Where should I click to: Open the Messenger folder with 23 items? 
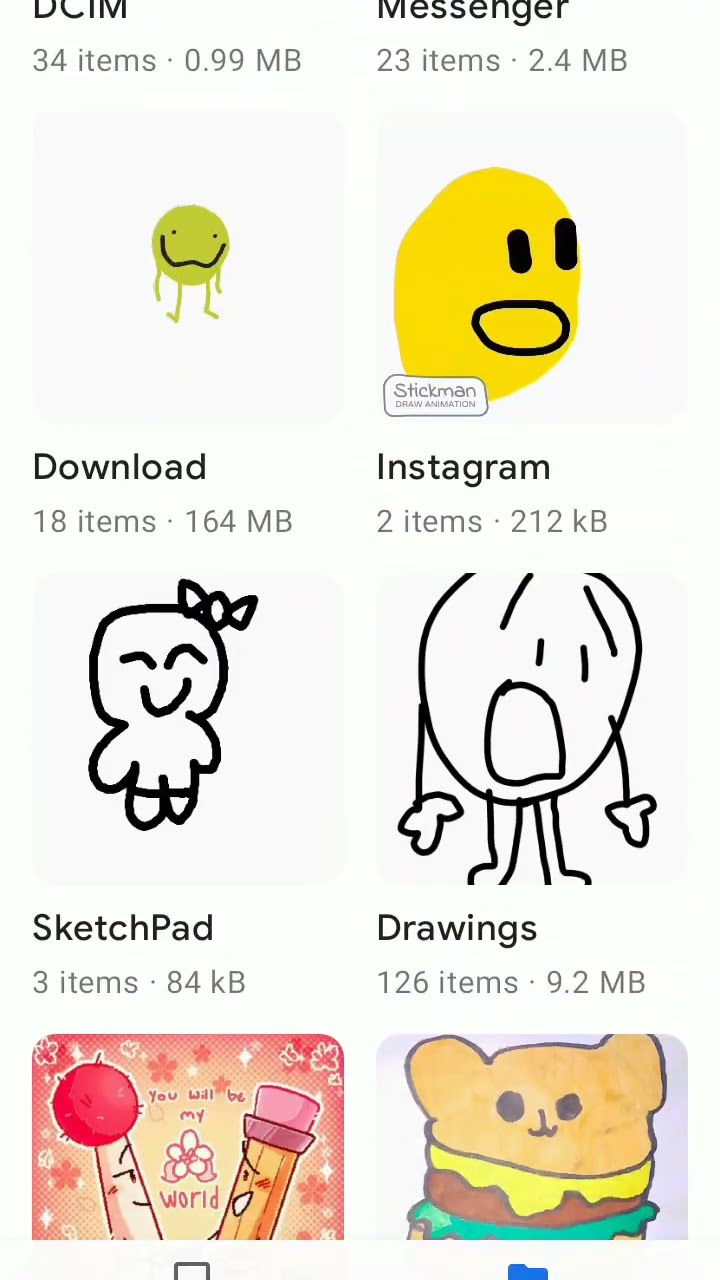click(x=502, y=38)
